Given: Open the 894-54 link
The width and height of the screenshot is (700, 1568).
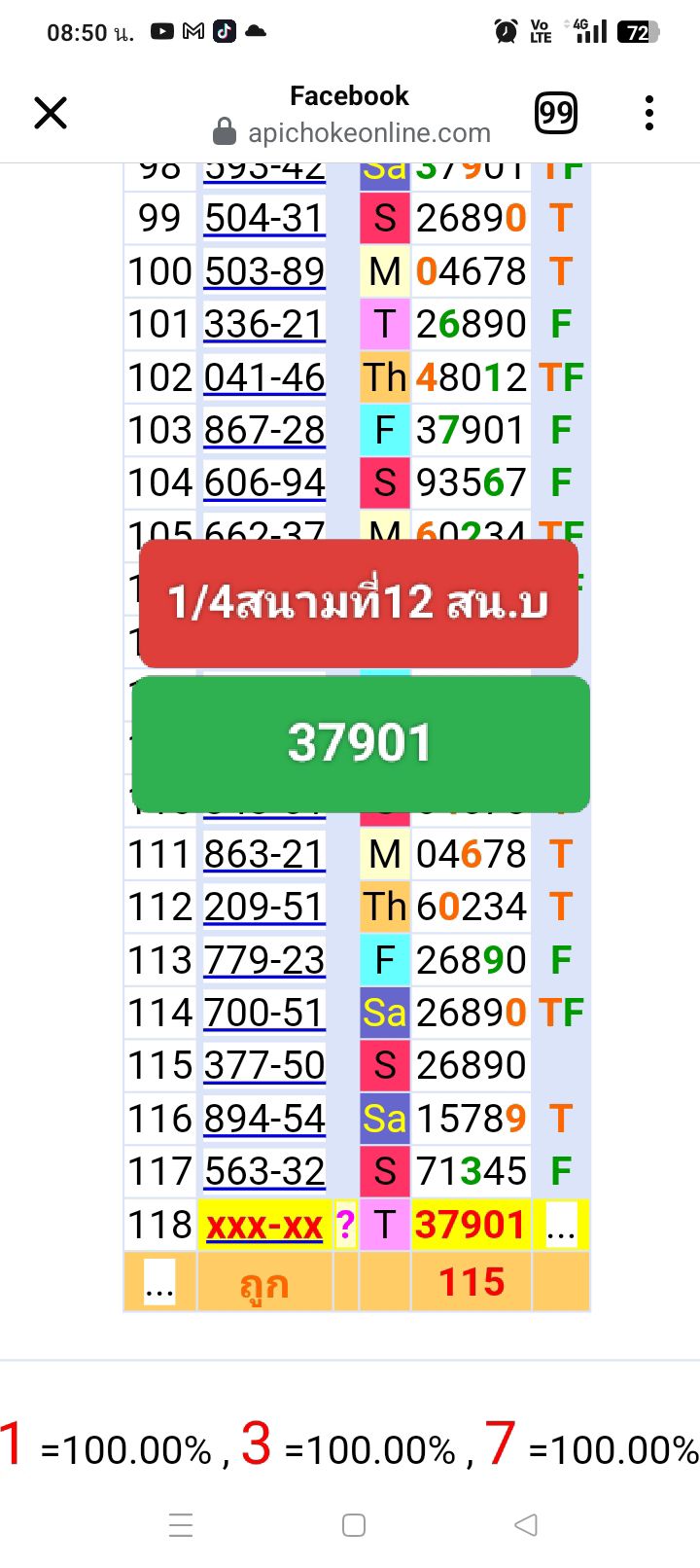Looking at the screenshot, I should 264,1119.
